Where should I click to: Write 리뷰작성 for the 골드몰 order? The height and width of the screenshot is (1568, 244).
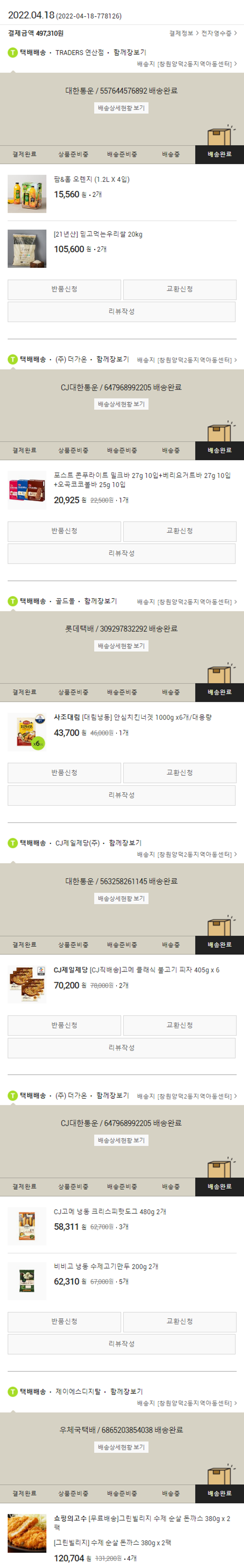pos(122,795)
